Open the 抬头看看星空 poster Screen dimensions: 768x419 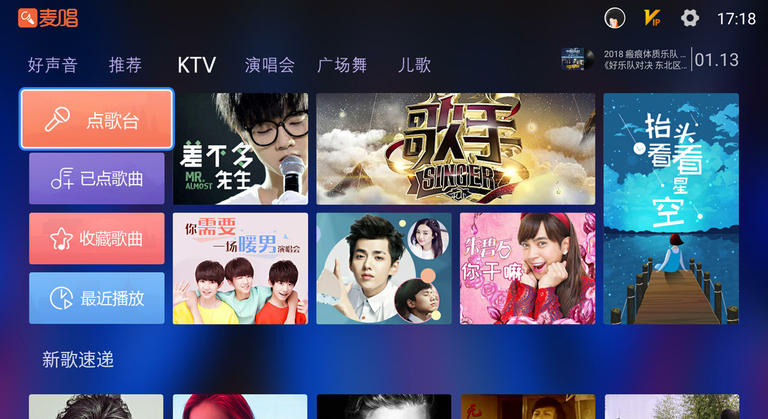click(671, 208)
